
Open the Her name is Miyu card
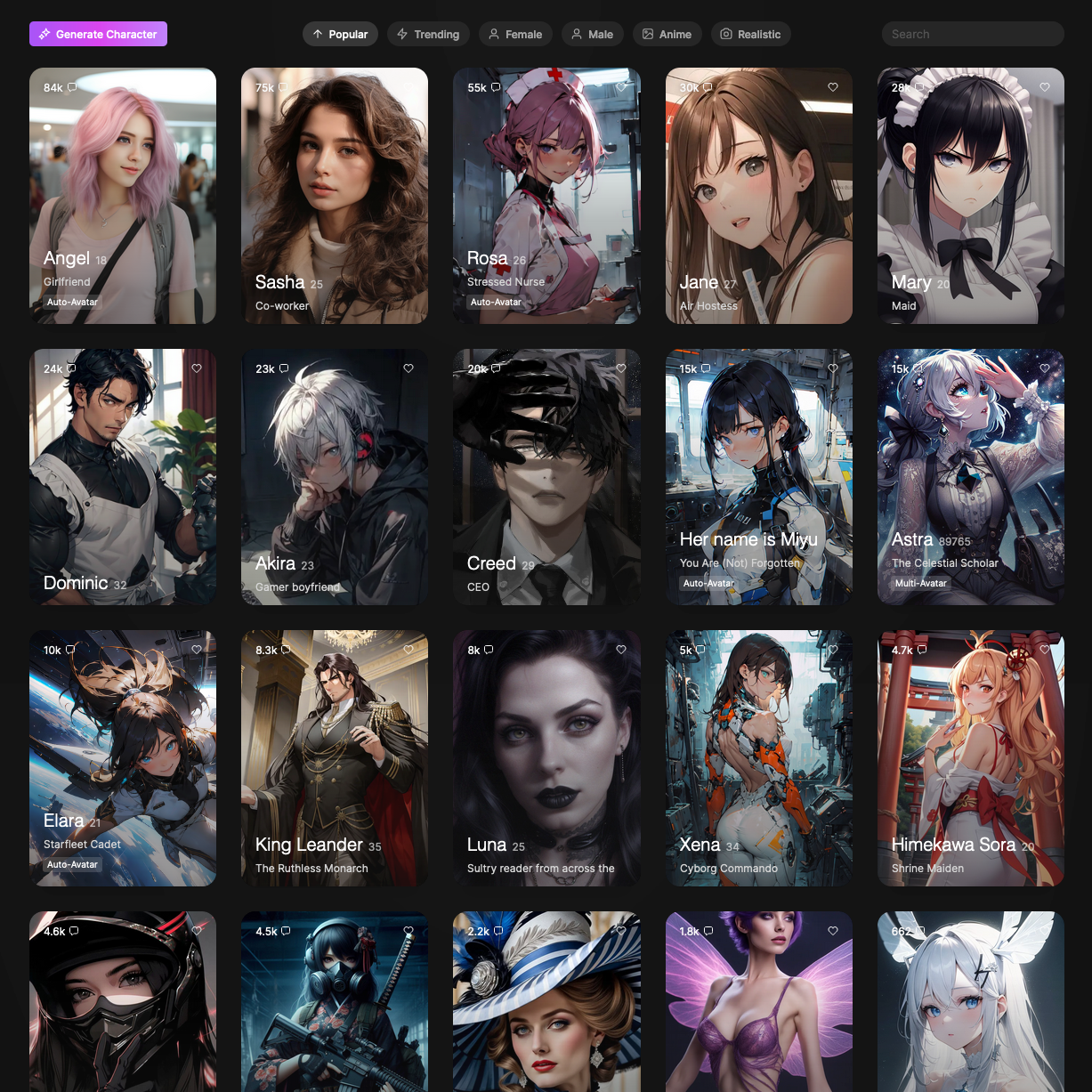758,476
